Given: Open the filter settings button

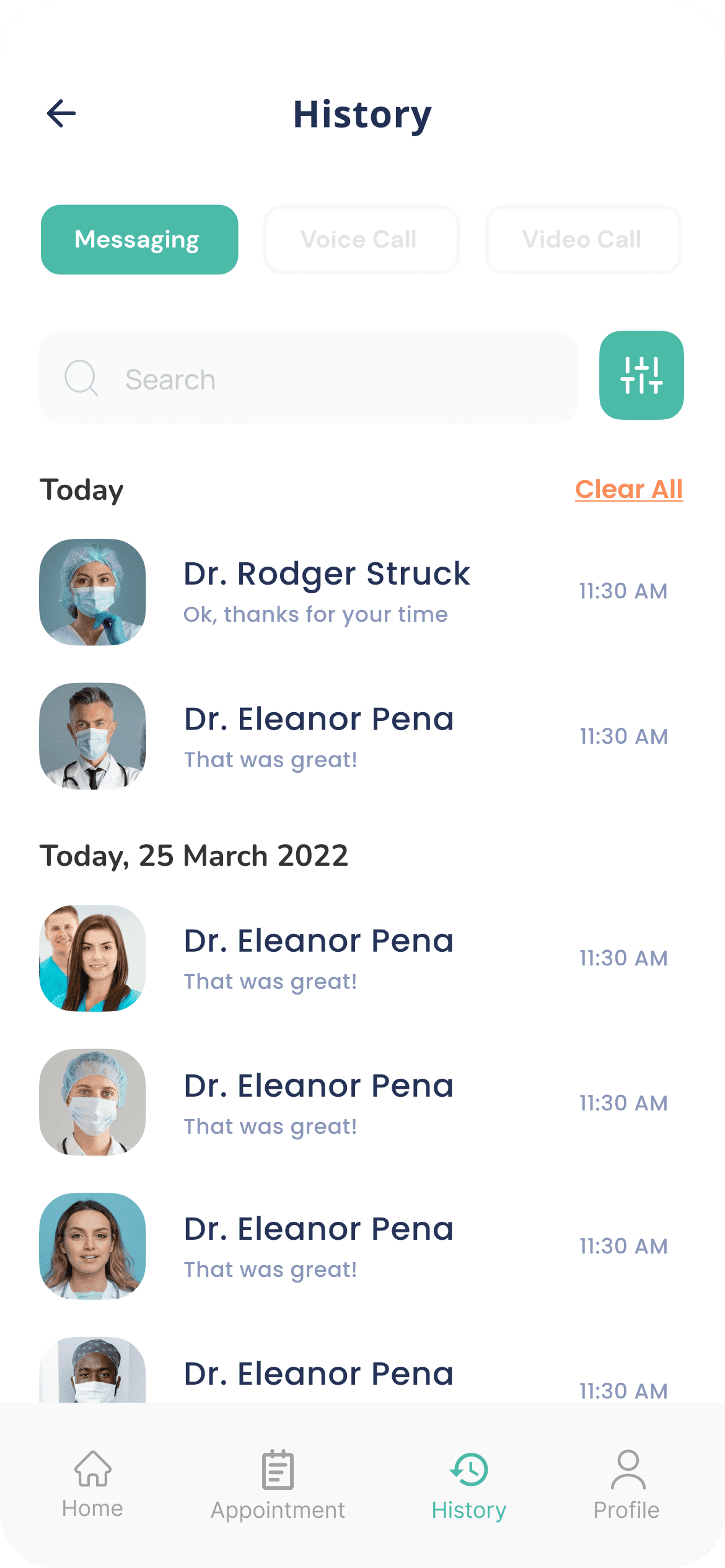Looking at the screenshot, I should coord(641,375).
